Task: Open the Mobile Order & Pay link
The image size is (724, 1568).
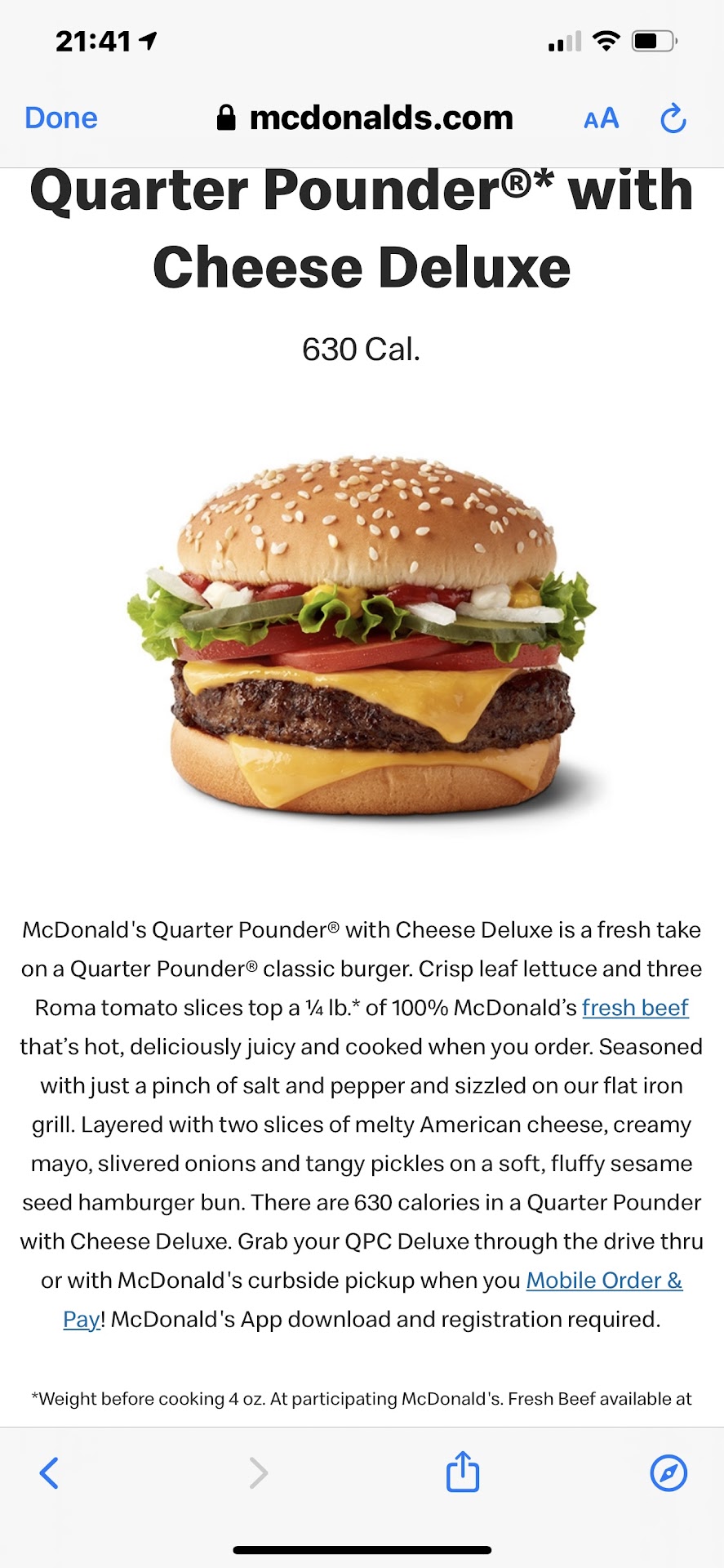Action: pos(604,1281)
